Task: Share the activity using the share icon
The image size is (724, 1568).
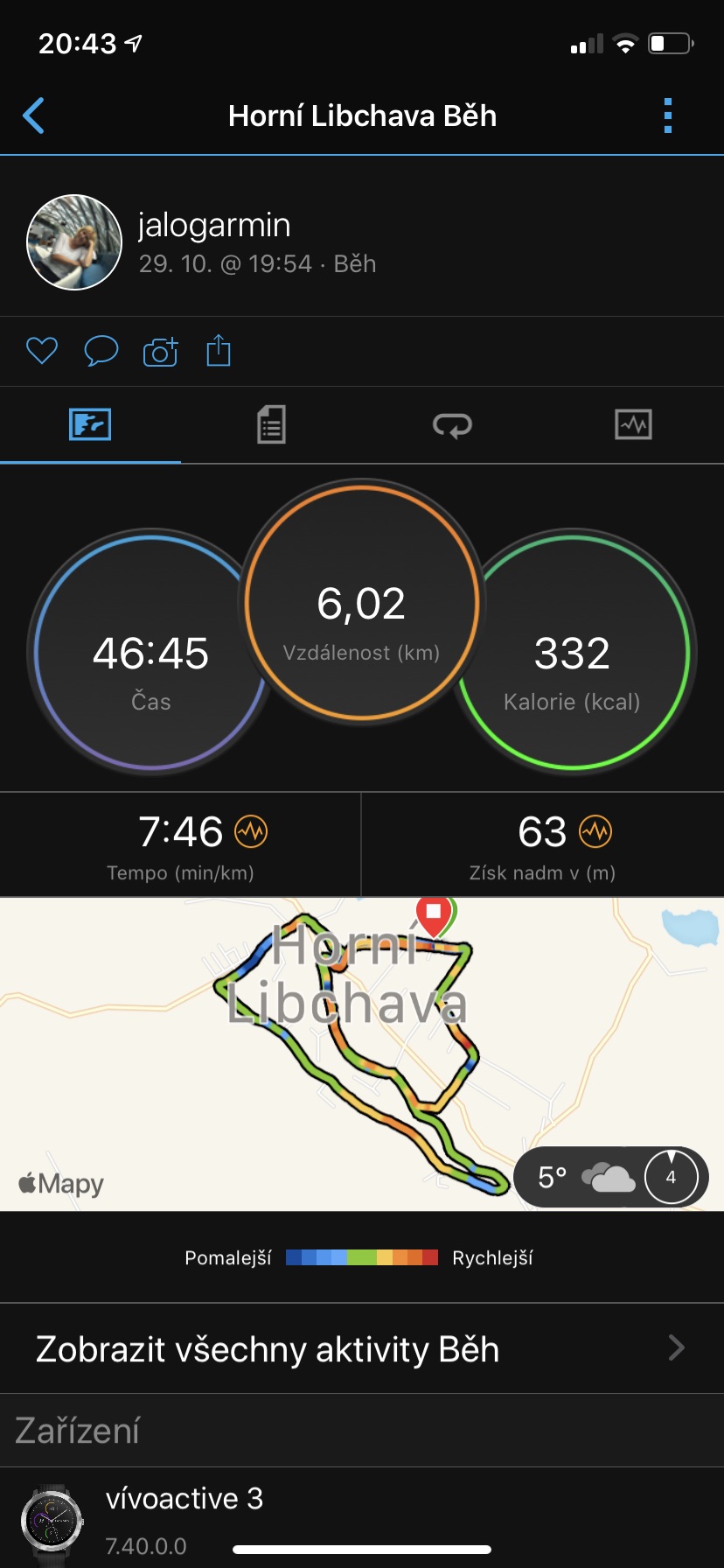Action: click(x=219, y=350)
